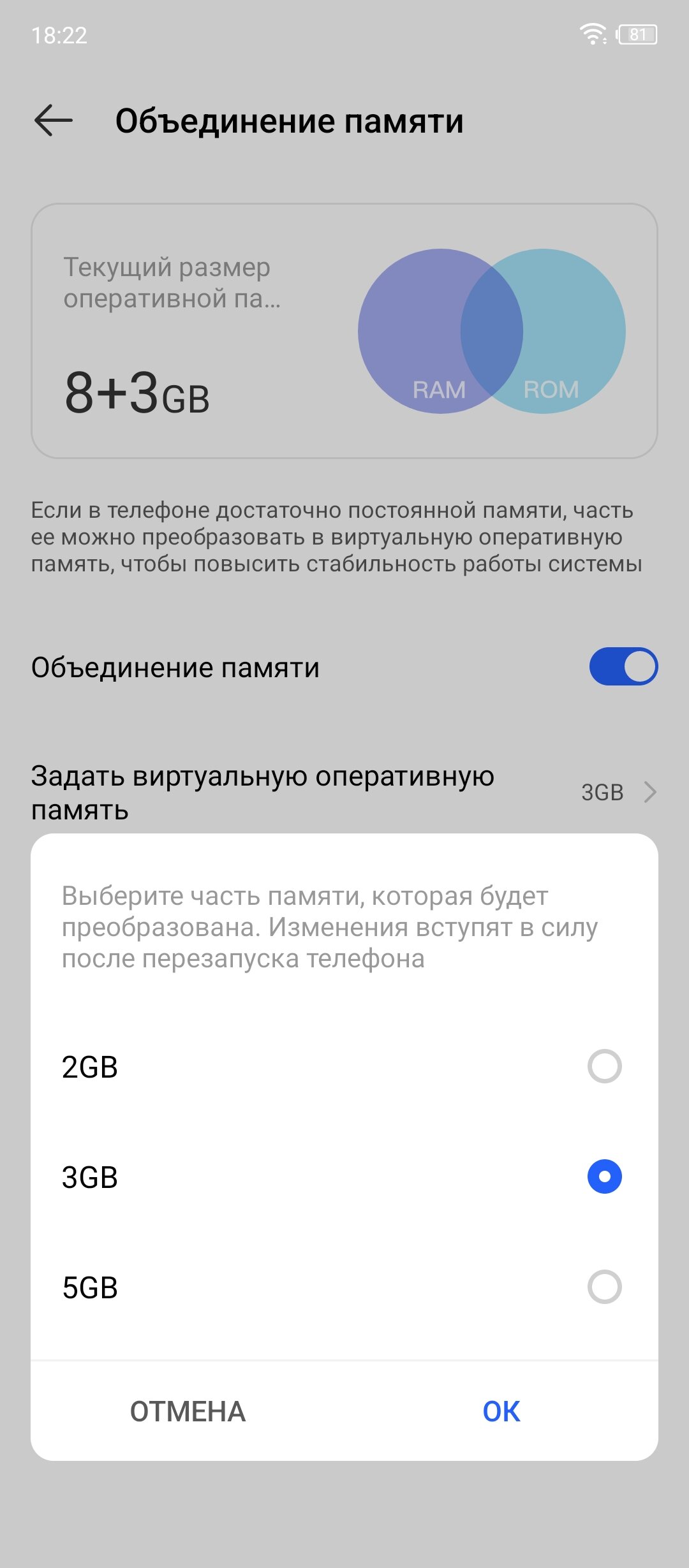
Task: Toggle the Объединение памяти switch
Action: [x=623, y=666]
